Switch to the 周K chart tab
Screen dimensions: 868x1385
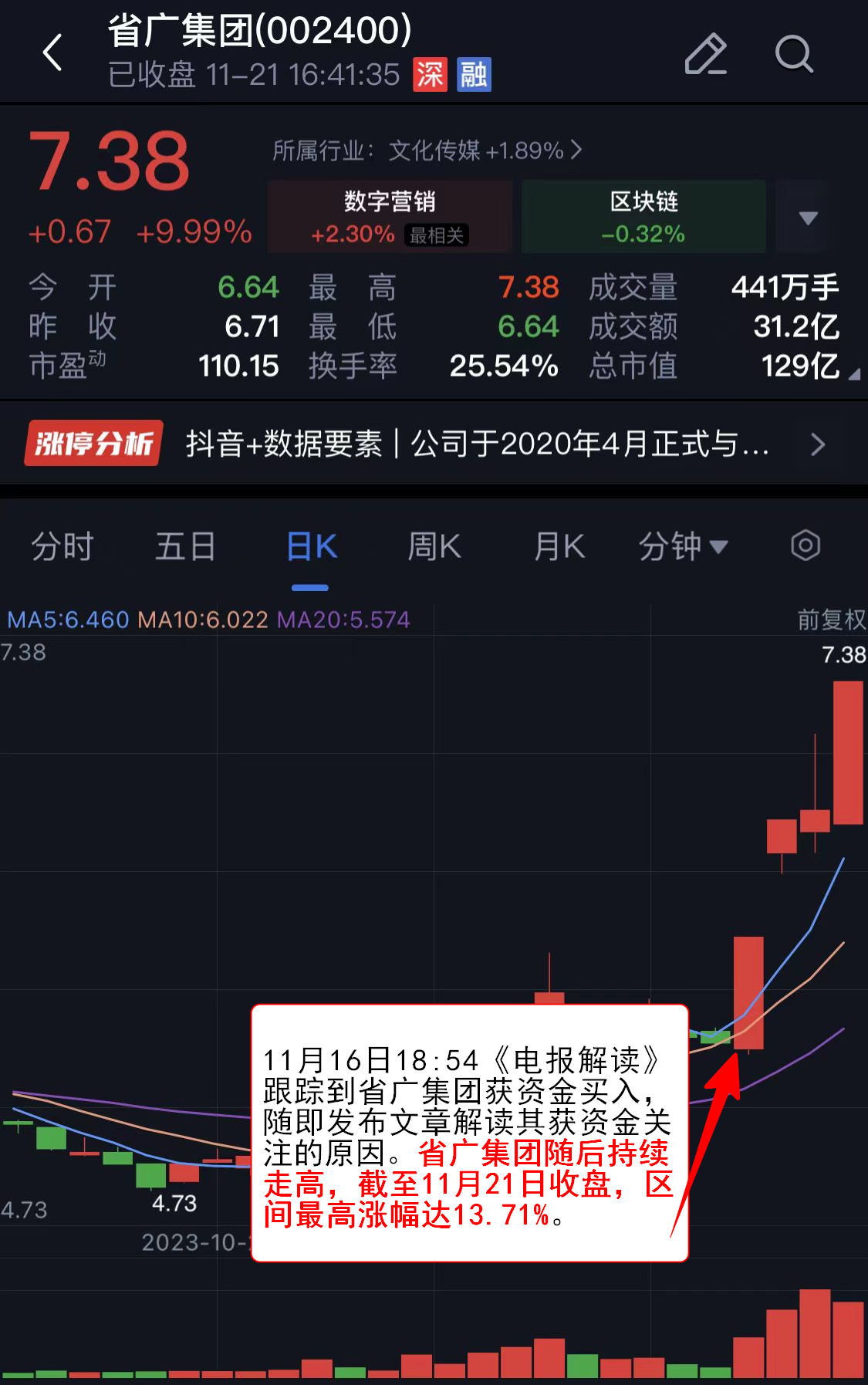[434, 546]
